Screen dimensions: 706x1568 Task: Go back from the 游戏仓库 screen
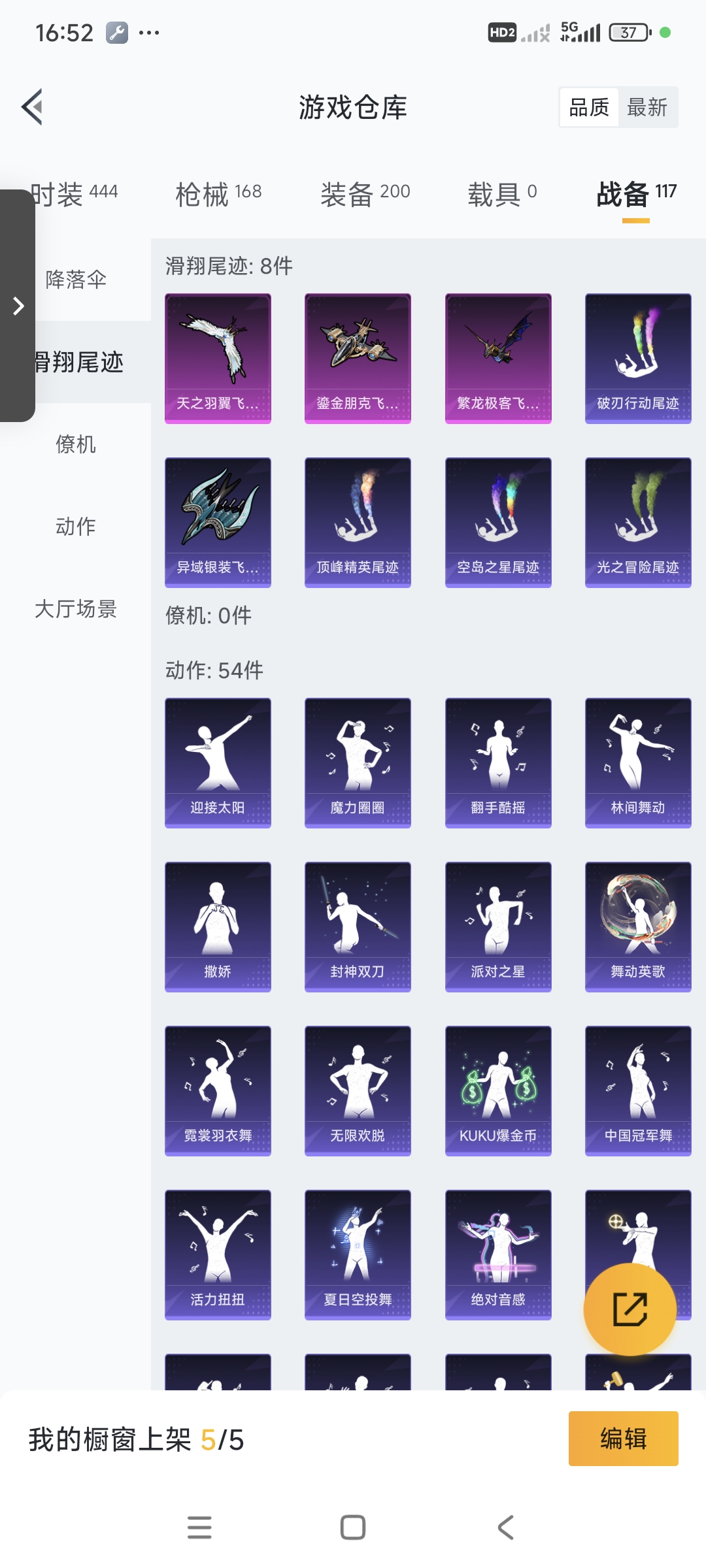[x=33, y=106]
